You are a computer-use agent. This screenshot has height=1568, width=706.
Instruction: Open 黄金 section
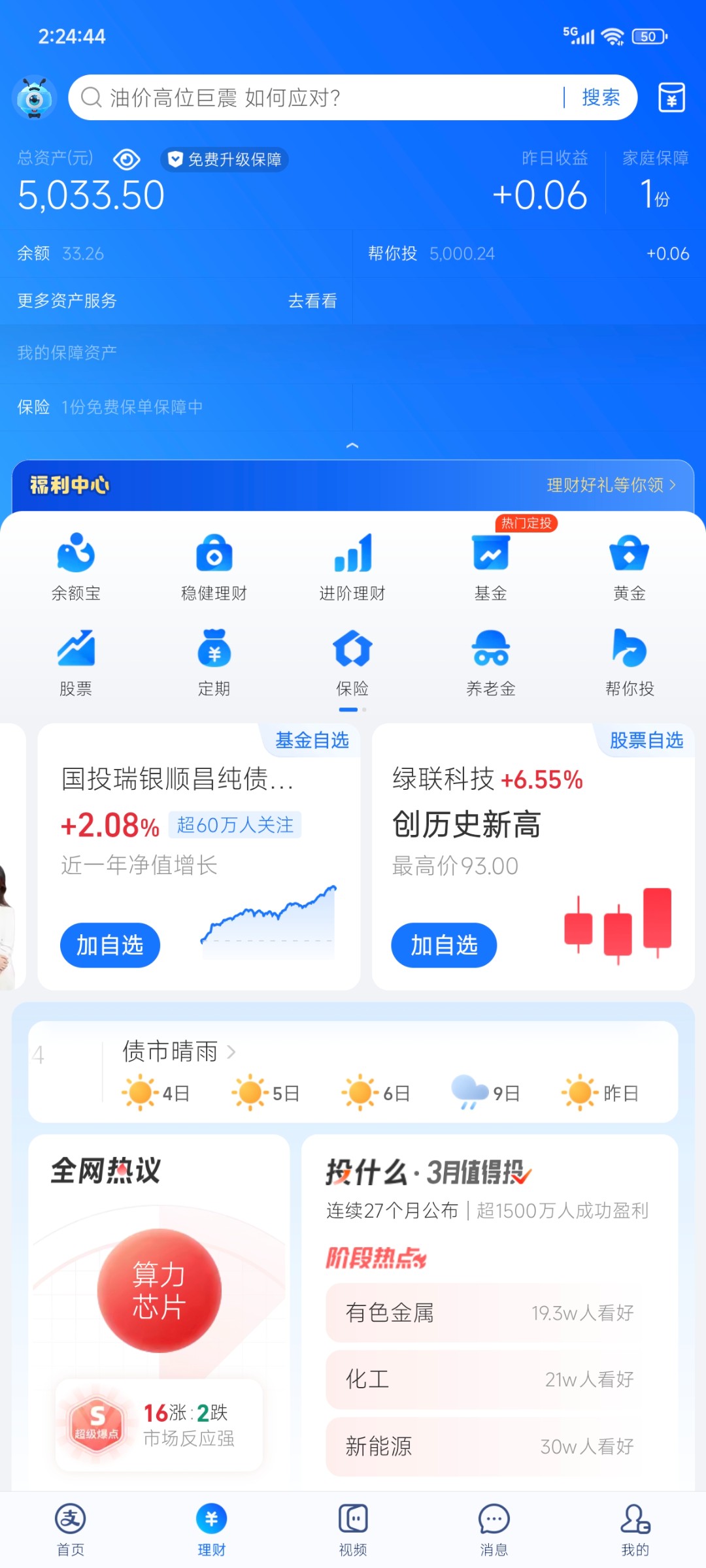point(630,566)
